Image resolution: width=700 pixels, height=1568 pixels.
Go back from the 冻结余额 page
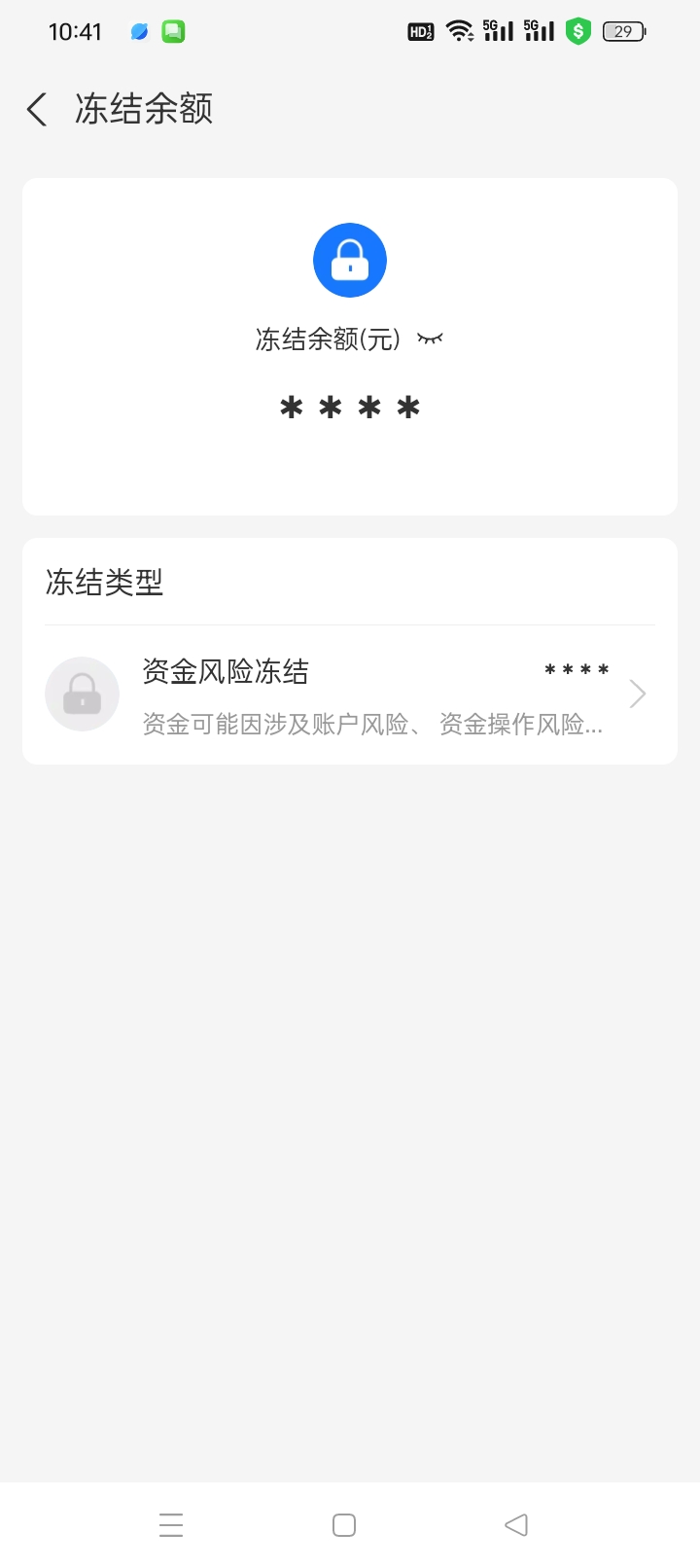pyautogui.click(x=37, y=109)
